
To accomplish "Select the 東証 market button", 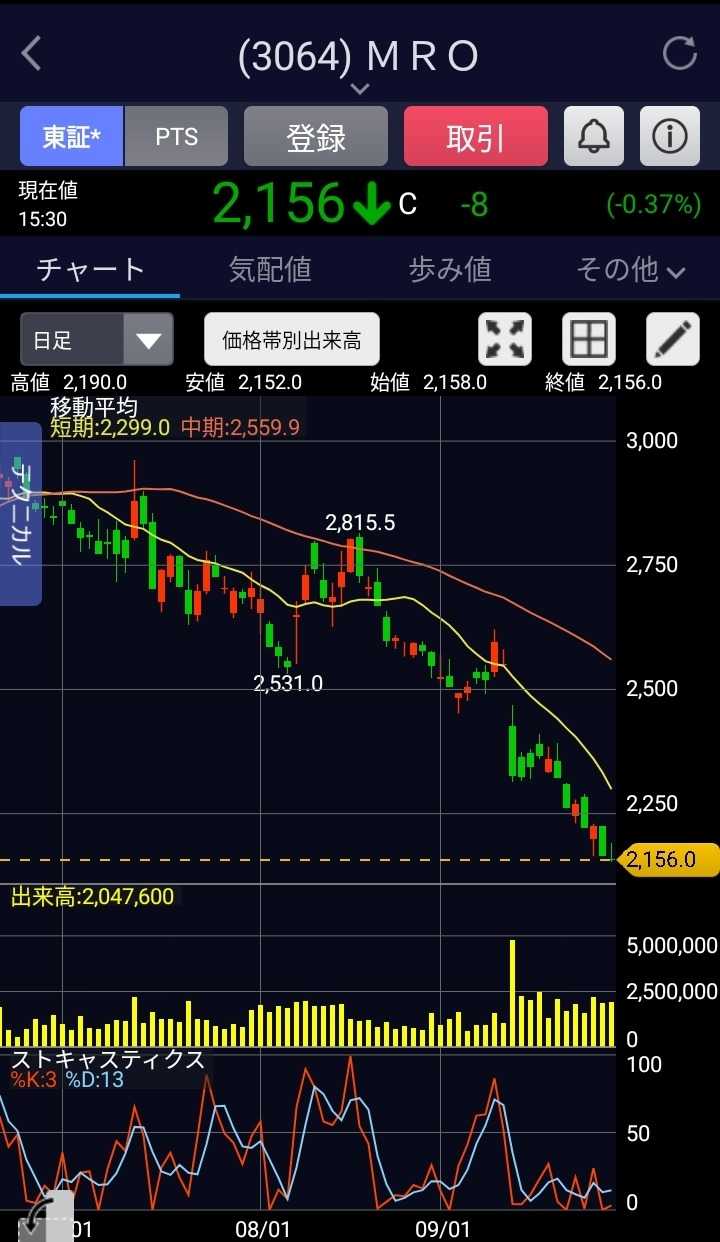I will (72, 137).
